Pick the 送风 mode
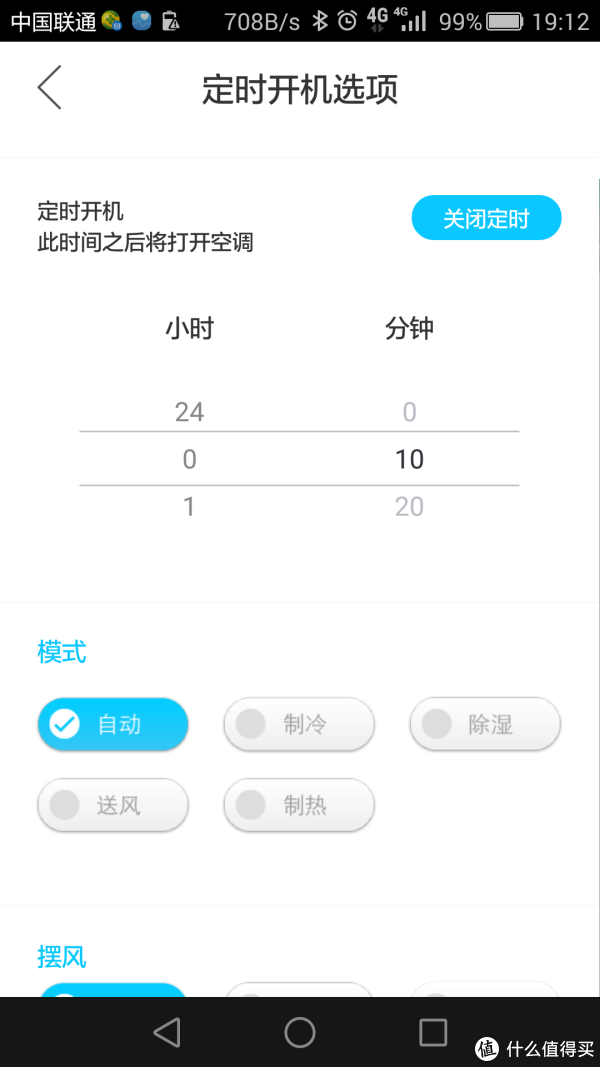The image size is (600, 1067). (113, 806)
